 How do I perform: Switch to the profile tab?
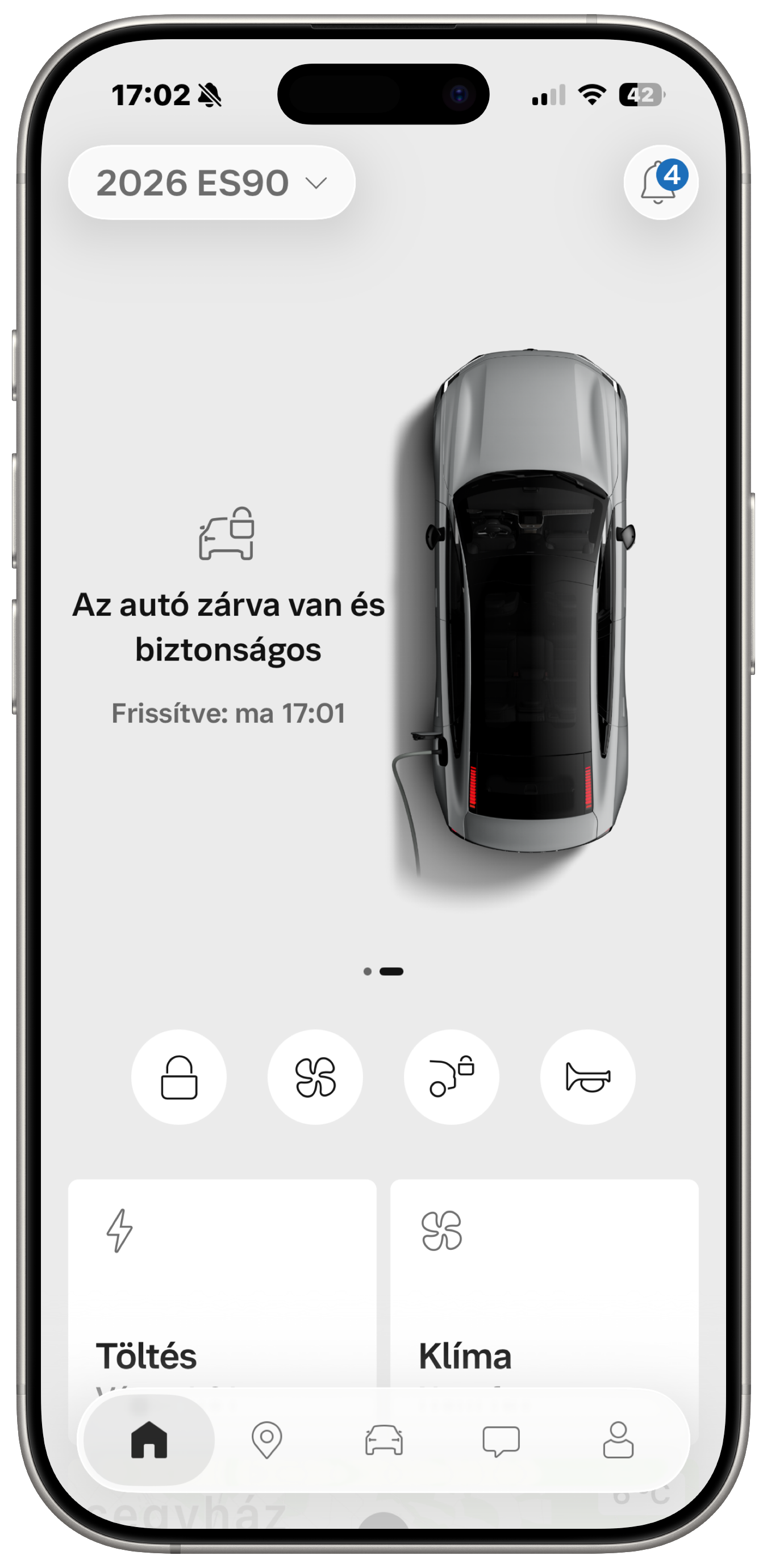point(619,1440)
